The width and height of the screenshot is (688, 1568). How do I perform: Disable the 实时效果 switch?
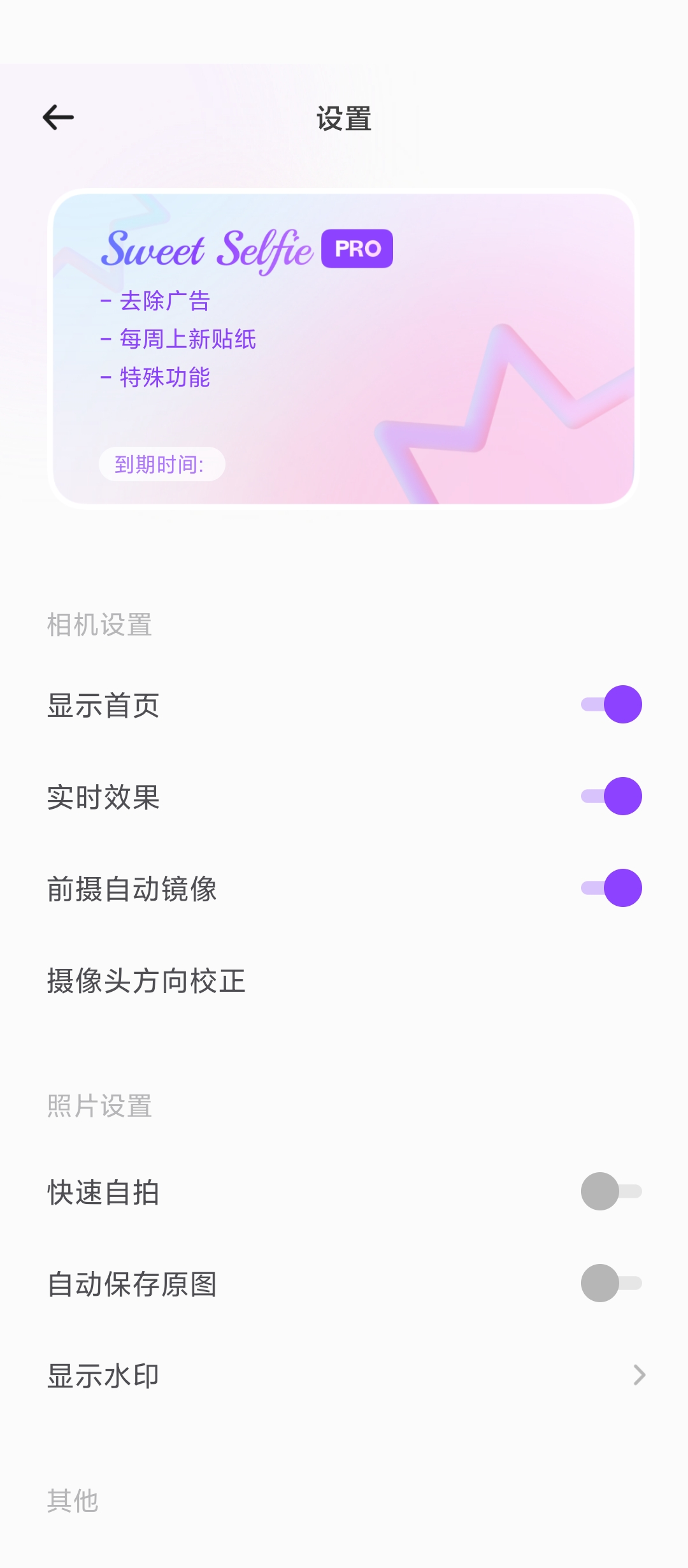[611, 796]
